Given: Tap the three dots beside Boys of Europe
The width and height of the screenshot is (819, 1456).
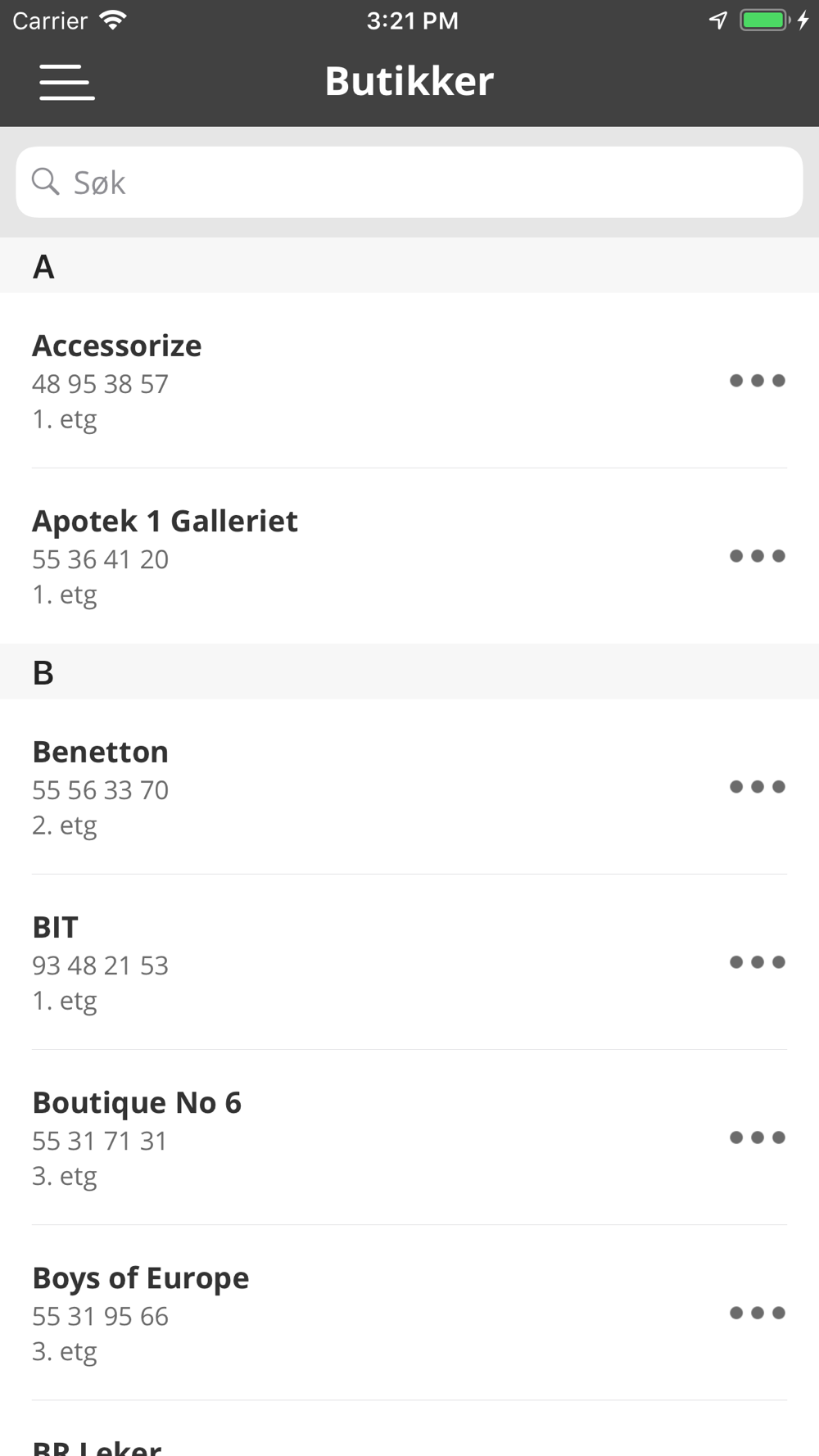Looking at the screenshot, I should click(x=758, y=1313).
